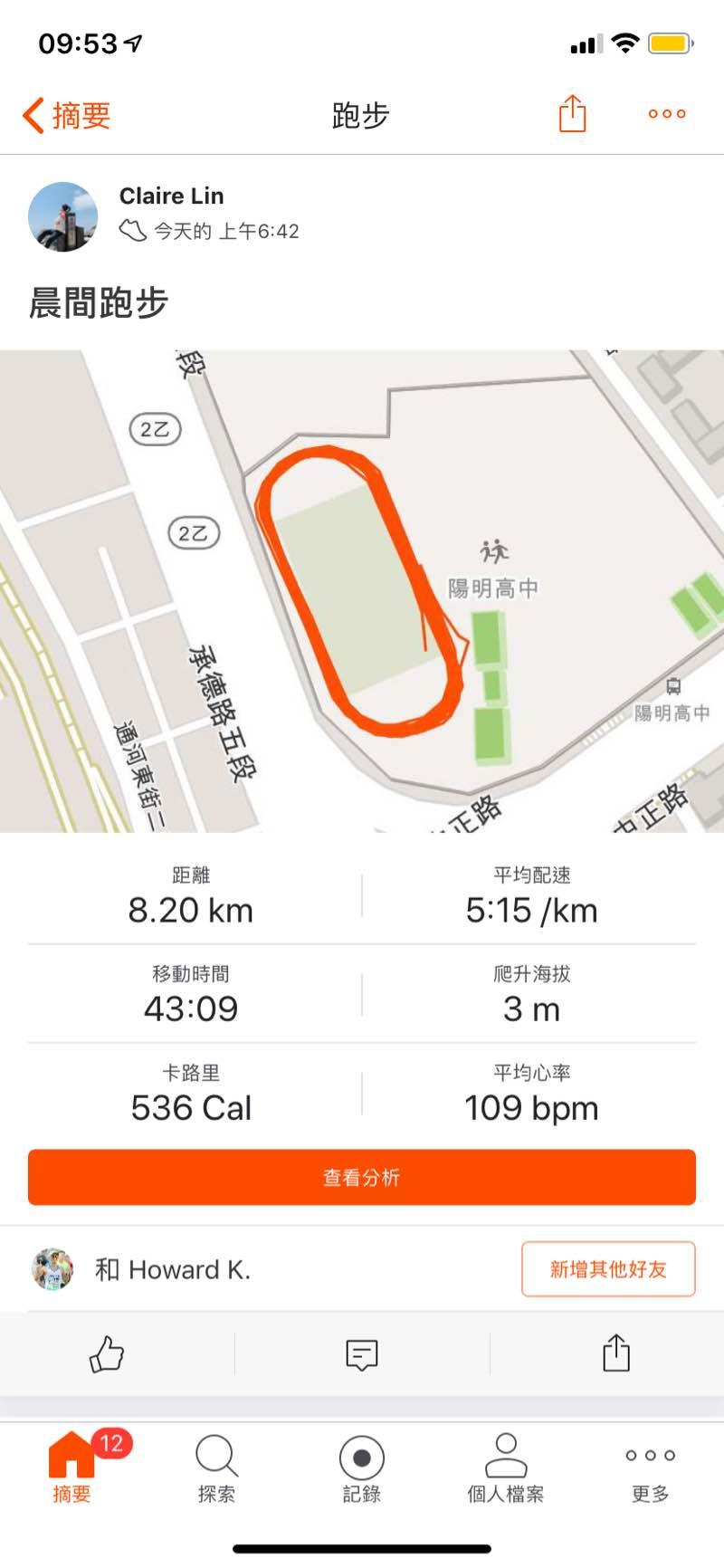Share activity from top bar icon
724x1568 pixels.
[x=572, y=114]
